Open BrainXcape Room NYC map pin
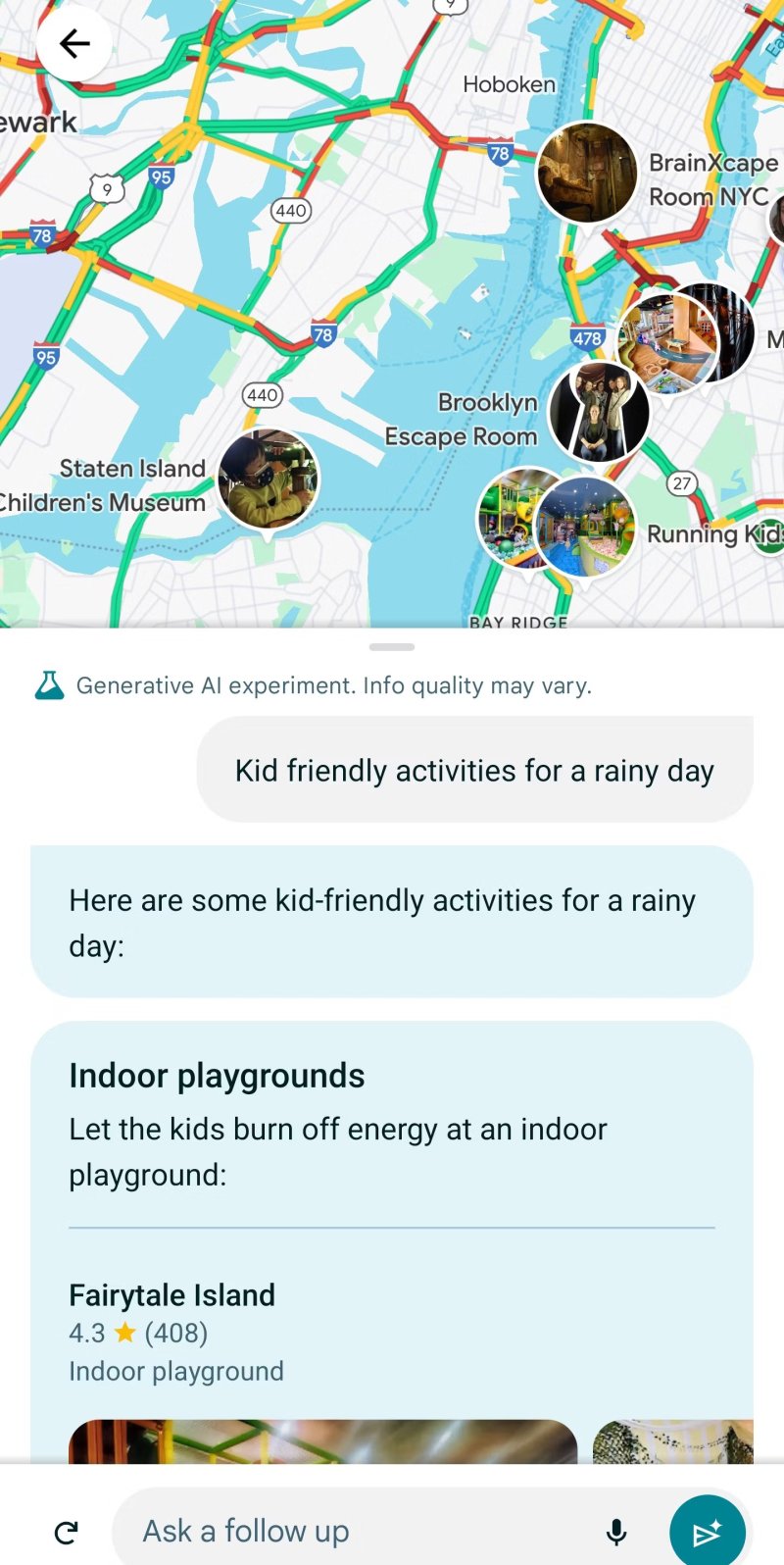Image resolution: width=784 pixels, height=1565 pixels. pos(587,174)
